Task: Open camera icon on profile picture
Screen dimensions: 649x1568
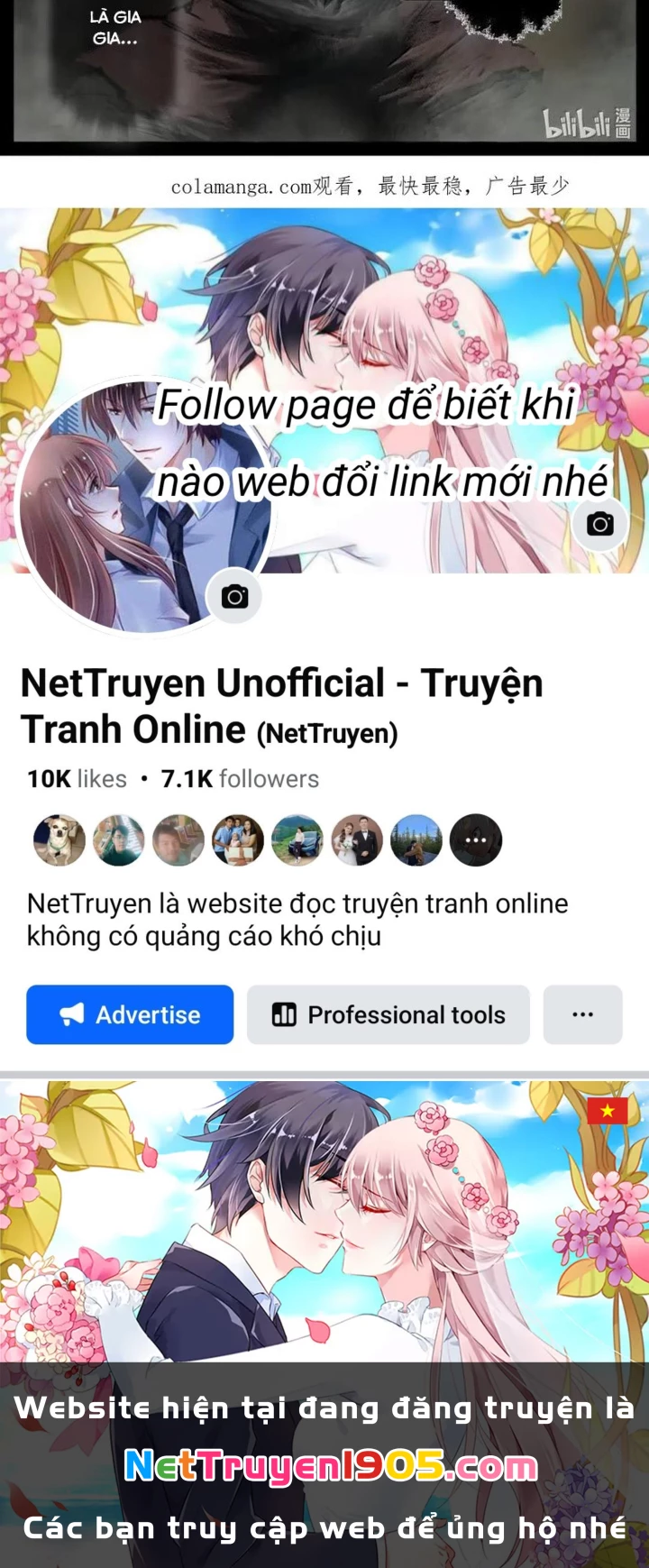Action: coord(233,596)
